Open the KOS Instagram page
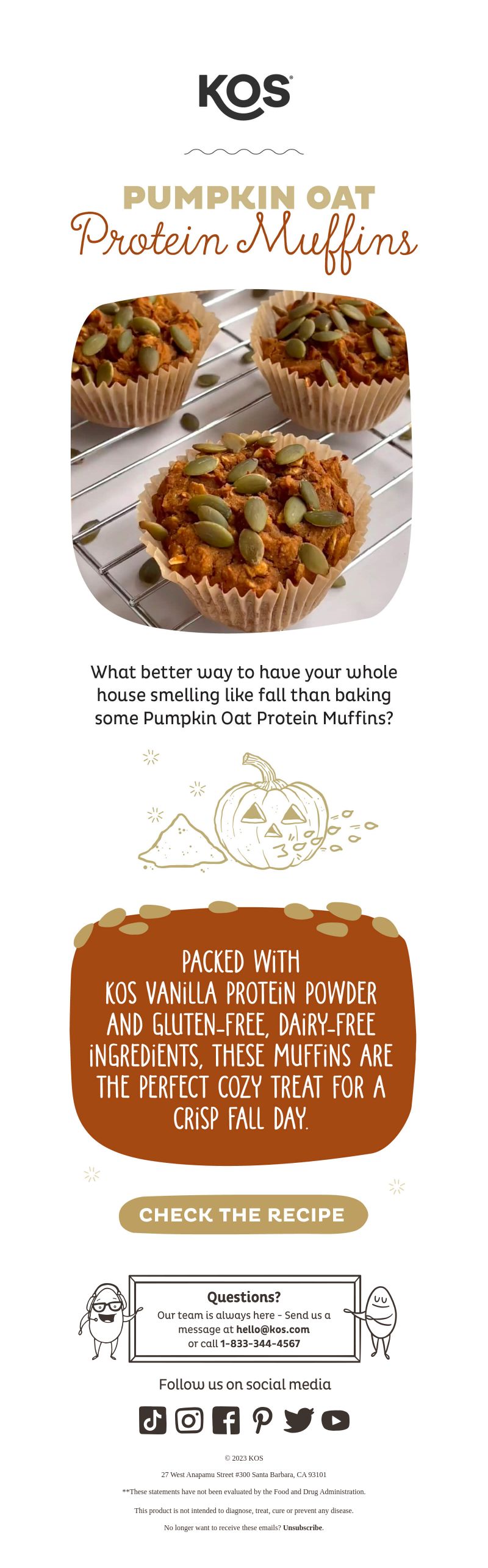Viewport: 488px width, 1568px height. click(189, 1420)
